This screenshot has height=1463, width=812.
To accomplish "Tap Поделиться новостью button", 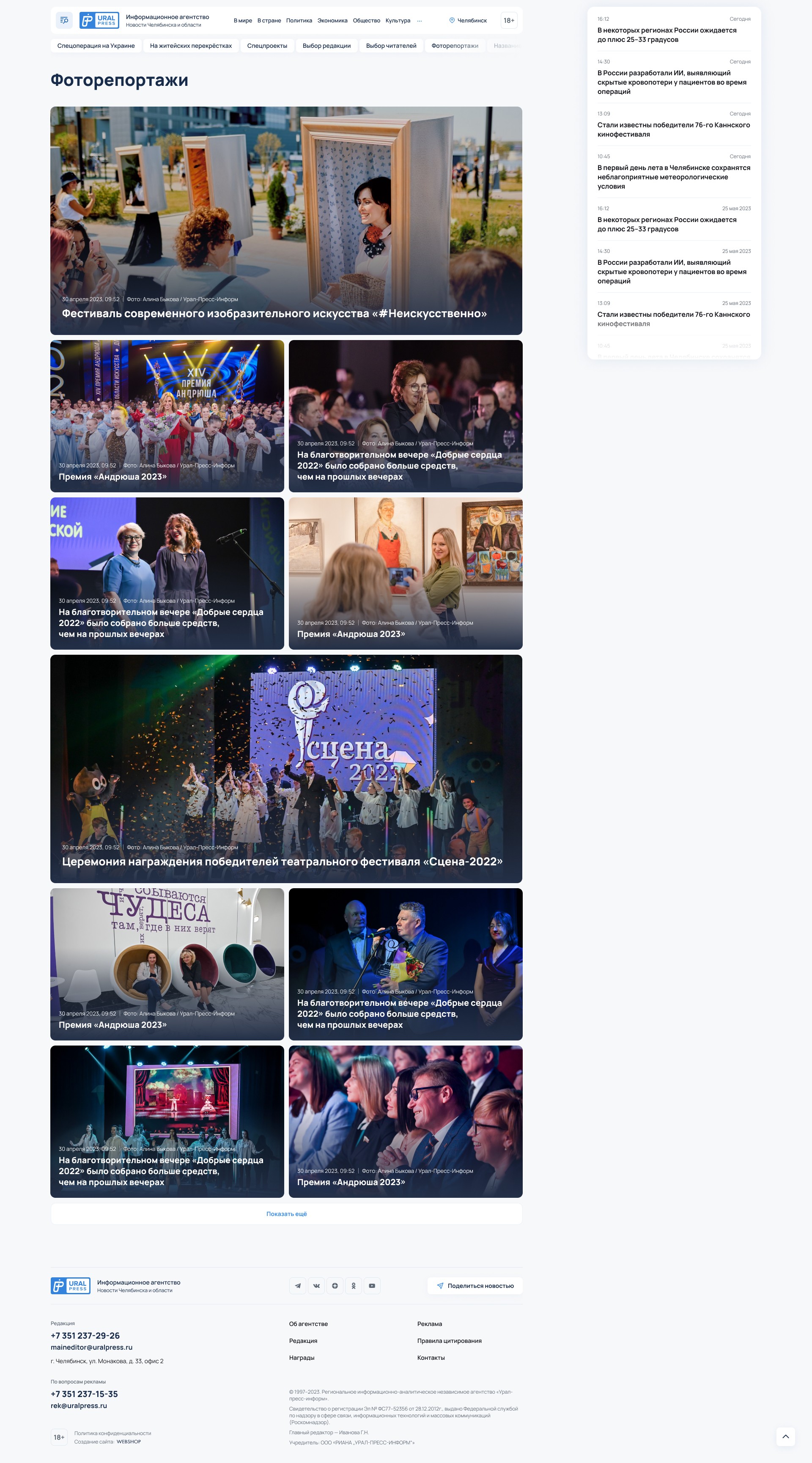I will point(475,1286).
